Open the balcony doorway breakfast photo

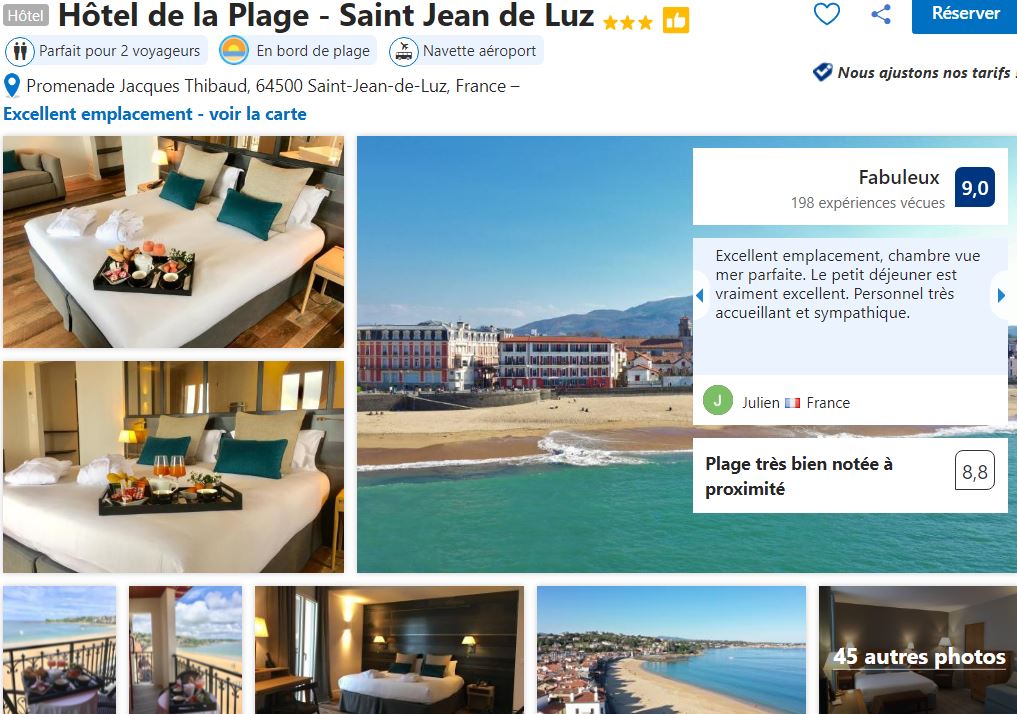point(185,650)
